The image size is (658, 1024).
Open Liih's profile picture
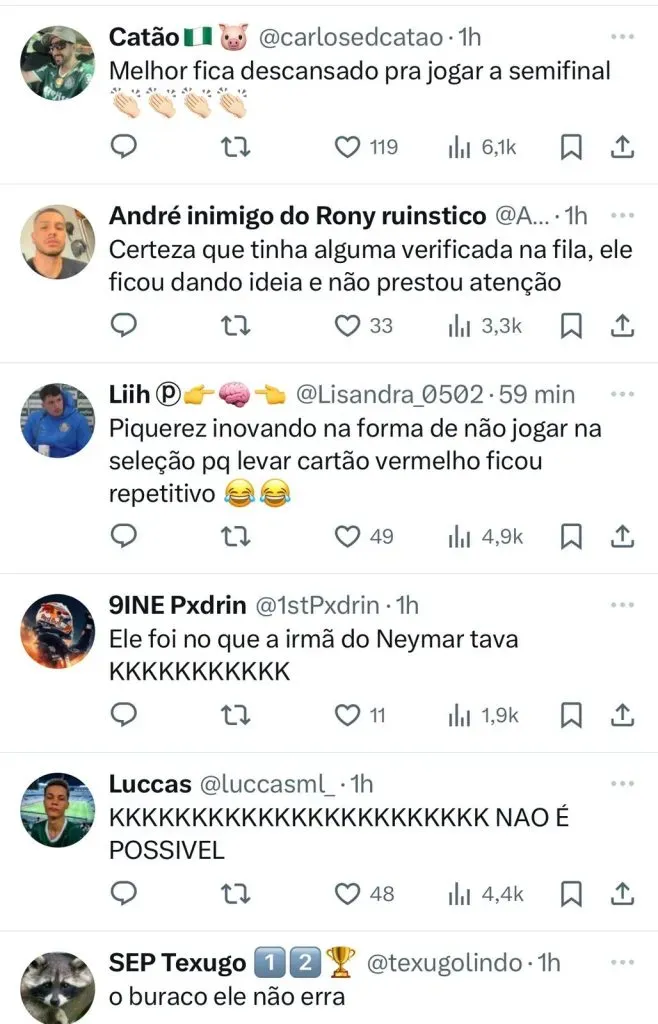pos(58,420)
